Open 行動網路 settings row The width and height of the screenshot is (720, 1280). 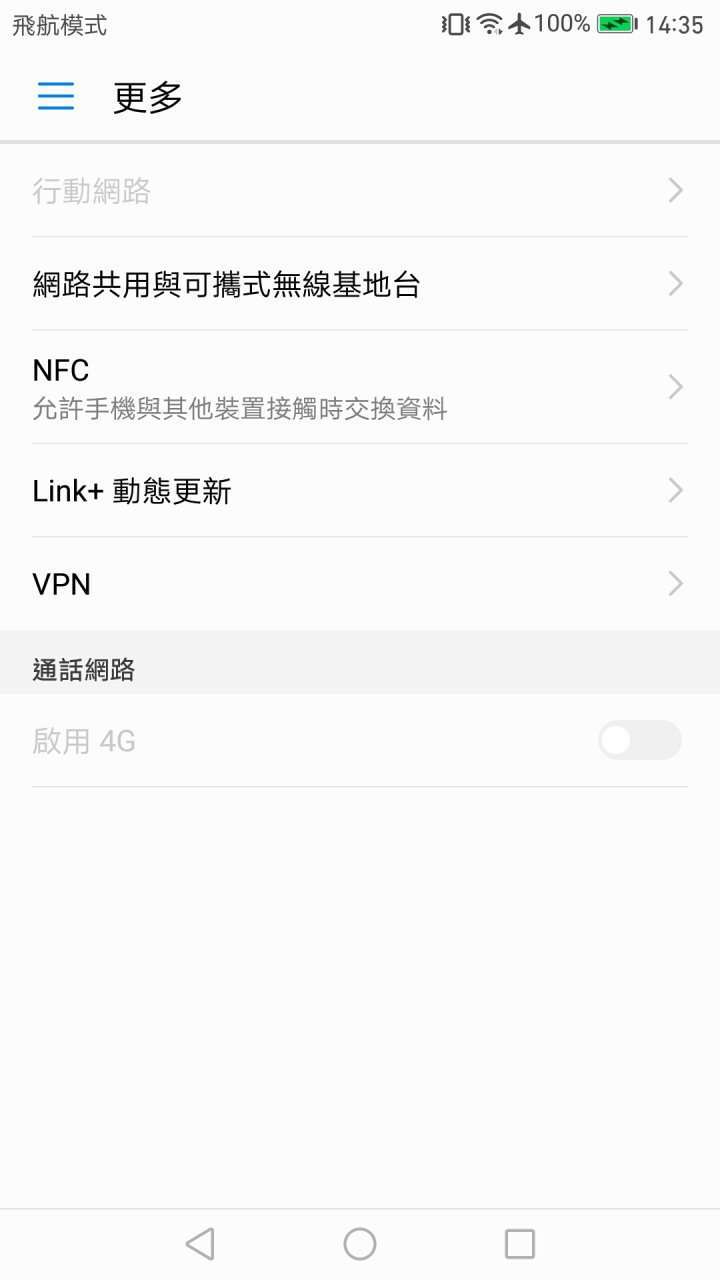click(359, 190)
